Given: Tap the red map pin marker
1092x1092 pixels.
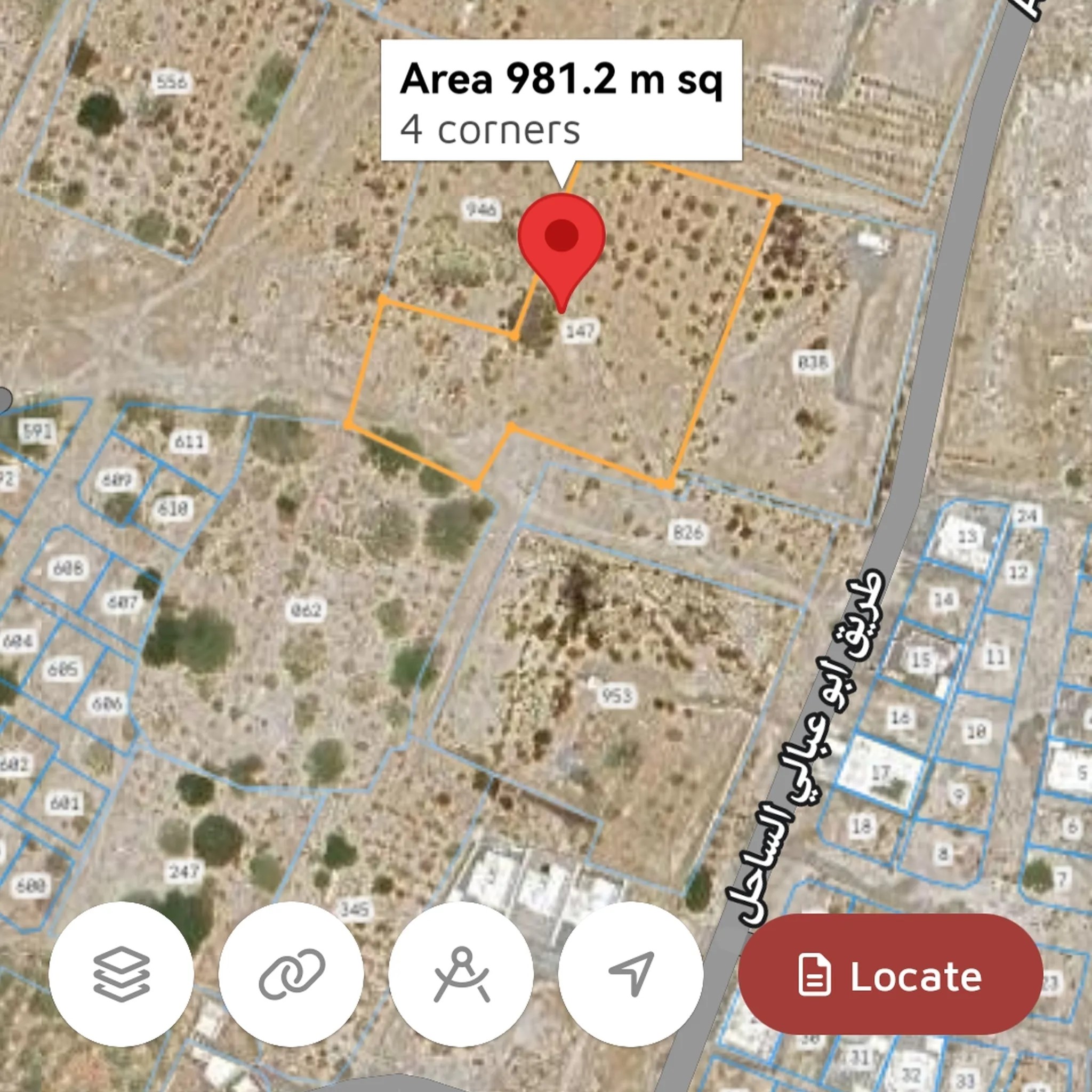Looking at the screenshot, I should 561,243.
